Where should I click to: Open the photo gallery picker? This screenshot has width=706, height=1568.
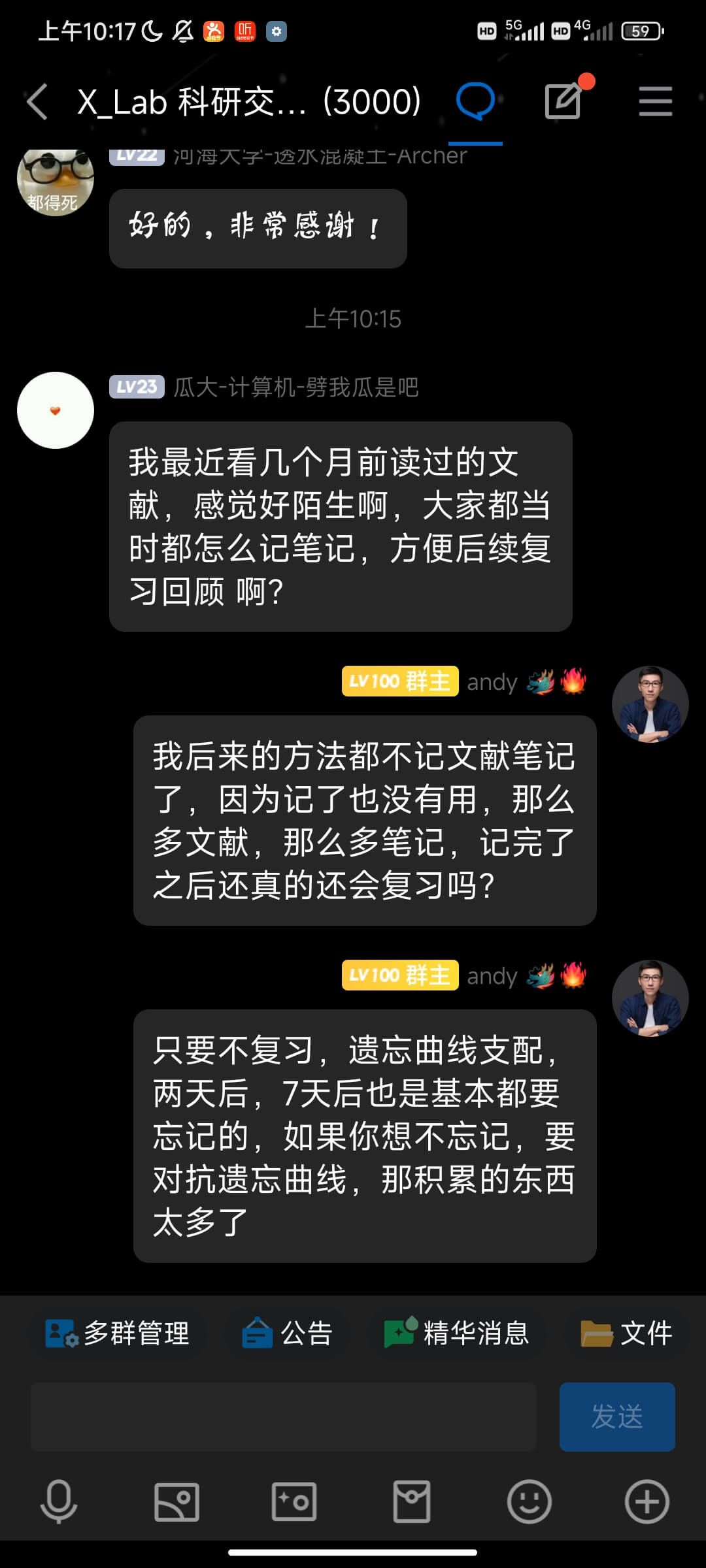click(x=176, y=1501)
